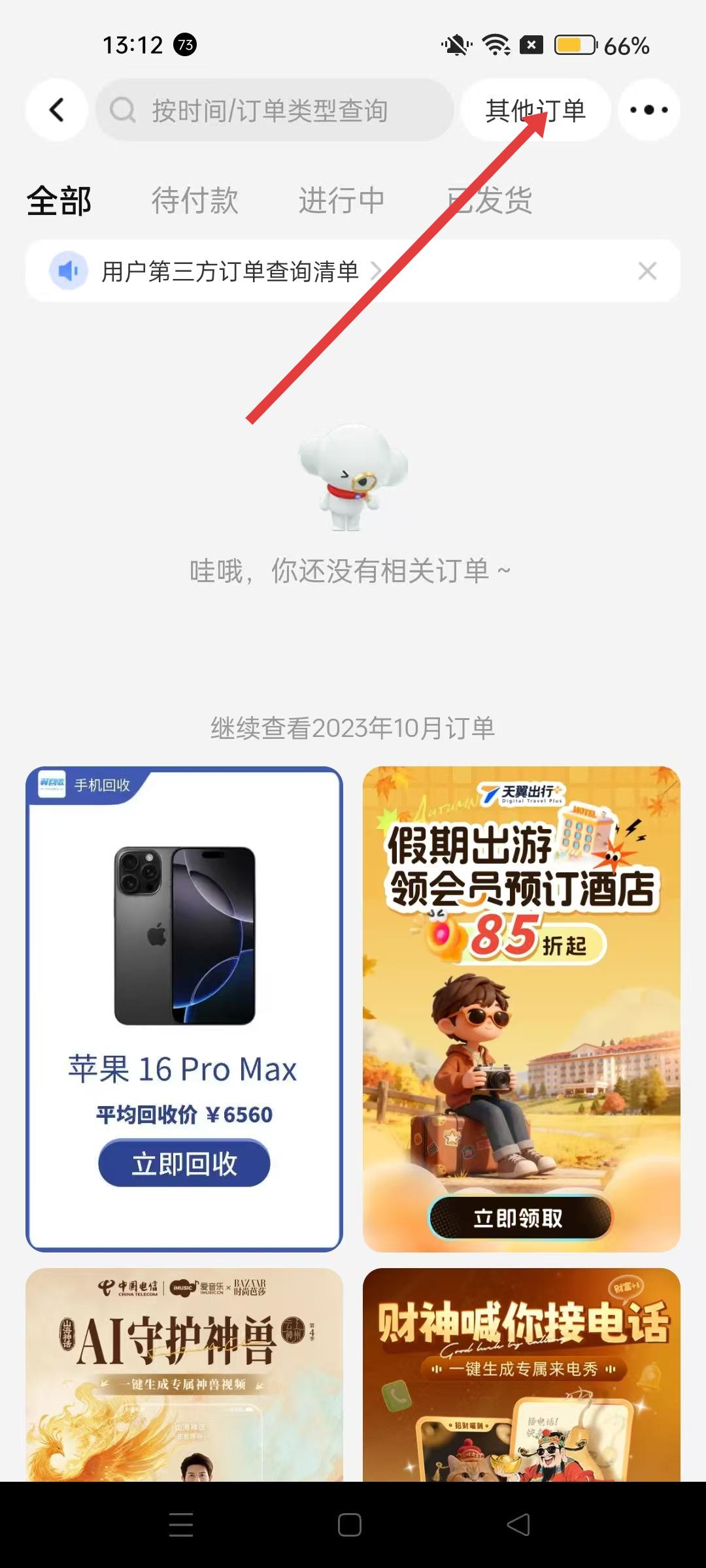The image size is (706, 1568).
Task: Tap 立即领取 on the hotel booking banner
Action: pos(520,1218)
